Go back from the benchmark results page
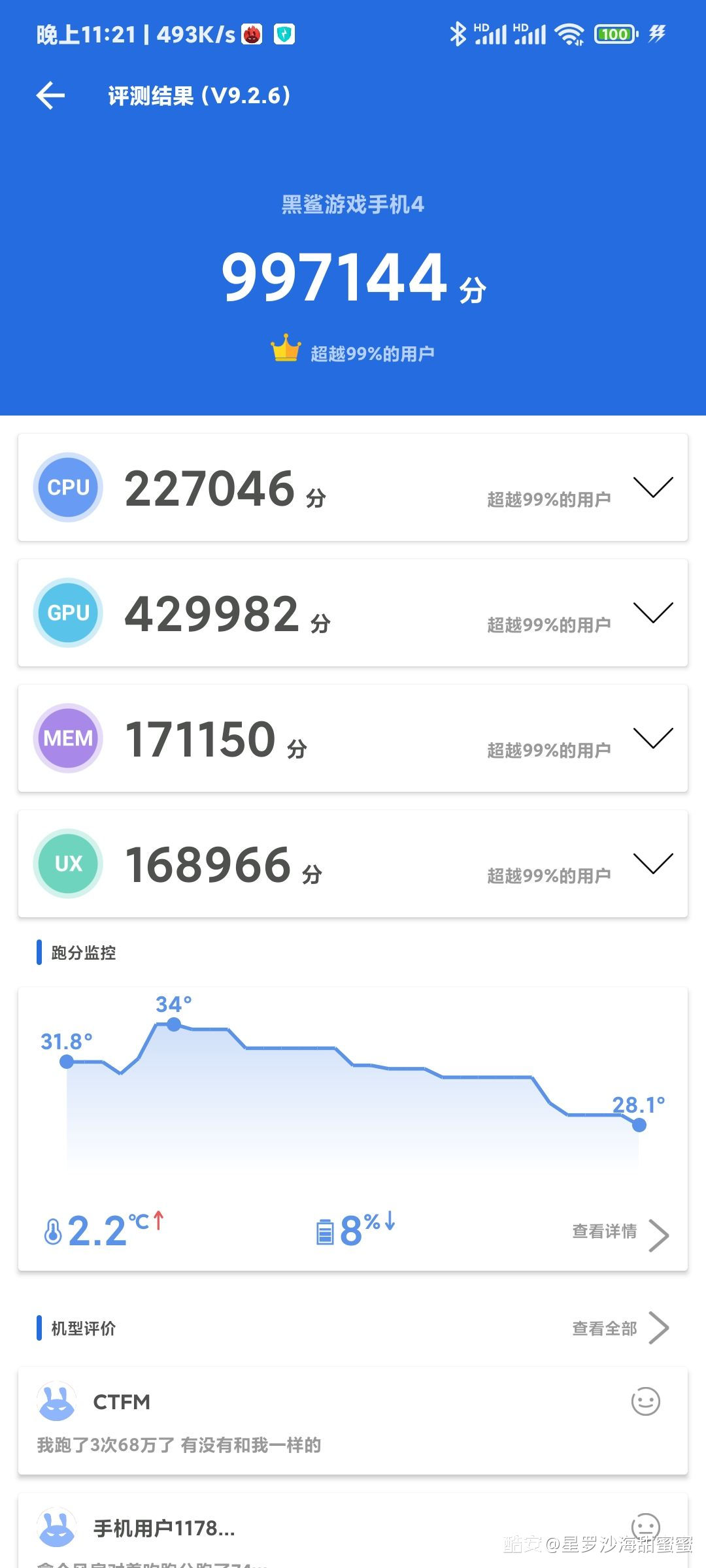 click(50, 96)
